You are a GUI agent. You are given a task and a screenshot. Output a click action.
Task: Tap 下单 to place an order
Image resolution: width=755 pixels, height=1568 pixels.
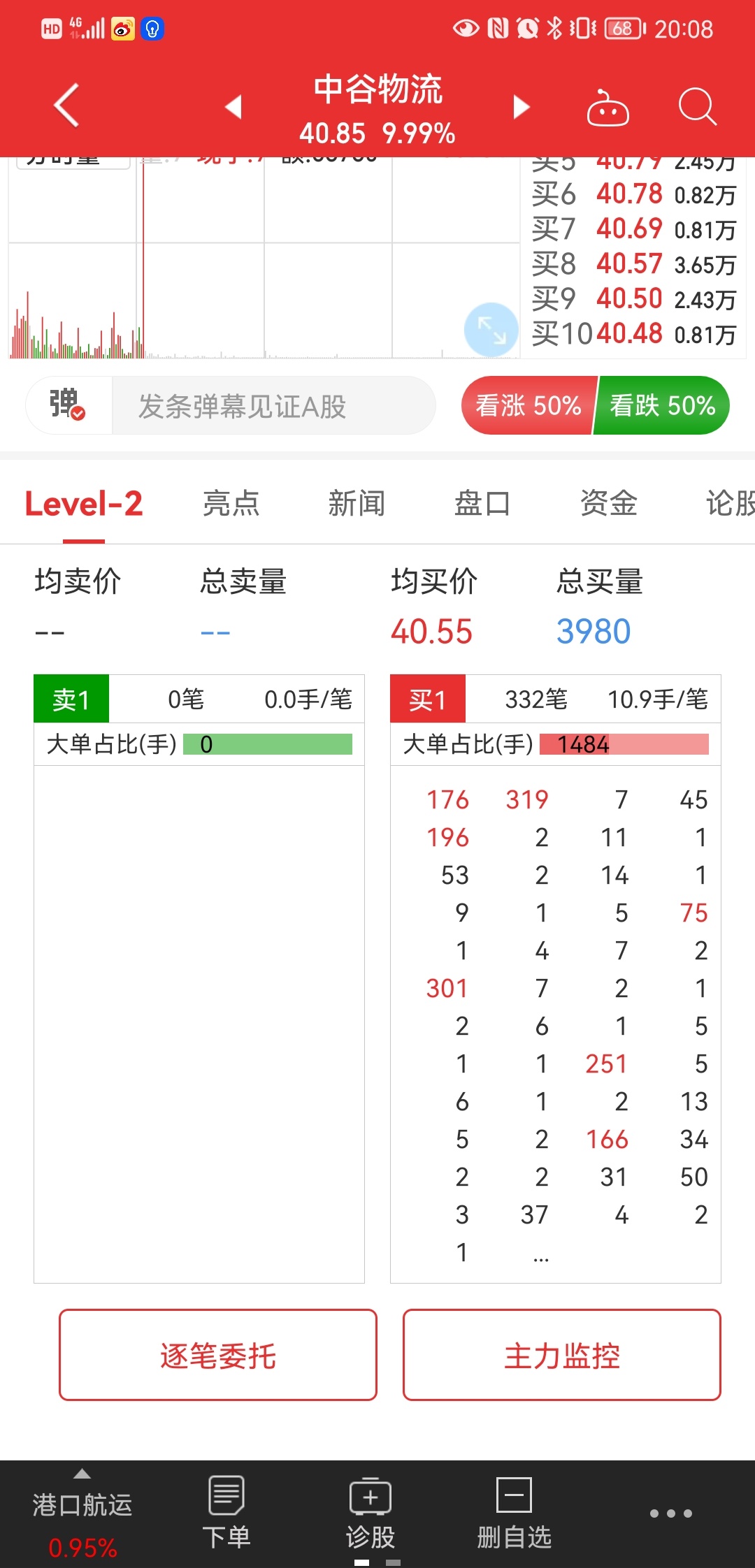226,1512
